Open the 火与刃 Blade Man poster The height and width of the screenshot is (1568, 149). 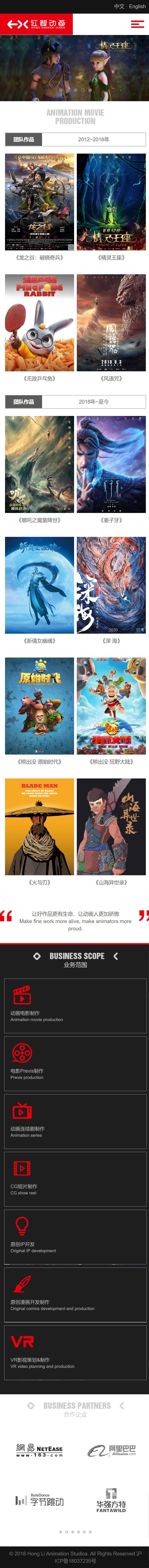[40, 827]
